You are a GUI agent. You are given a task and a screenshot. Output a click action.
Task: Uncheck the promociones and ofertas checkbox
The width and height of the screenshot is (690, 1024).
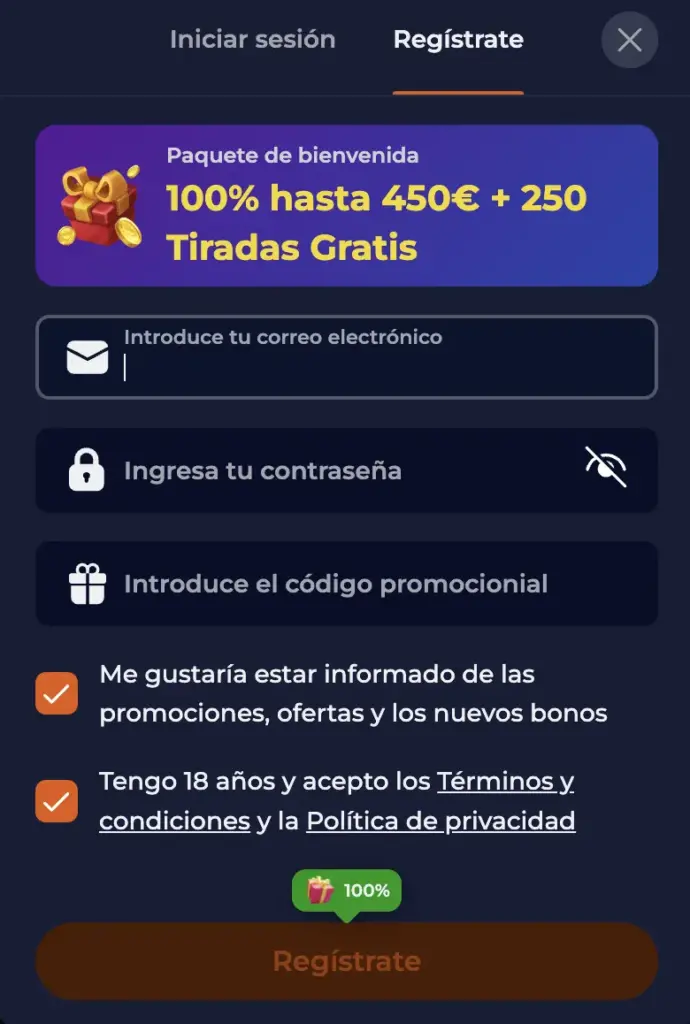click(x=56, y=694)
